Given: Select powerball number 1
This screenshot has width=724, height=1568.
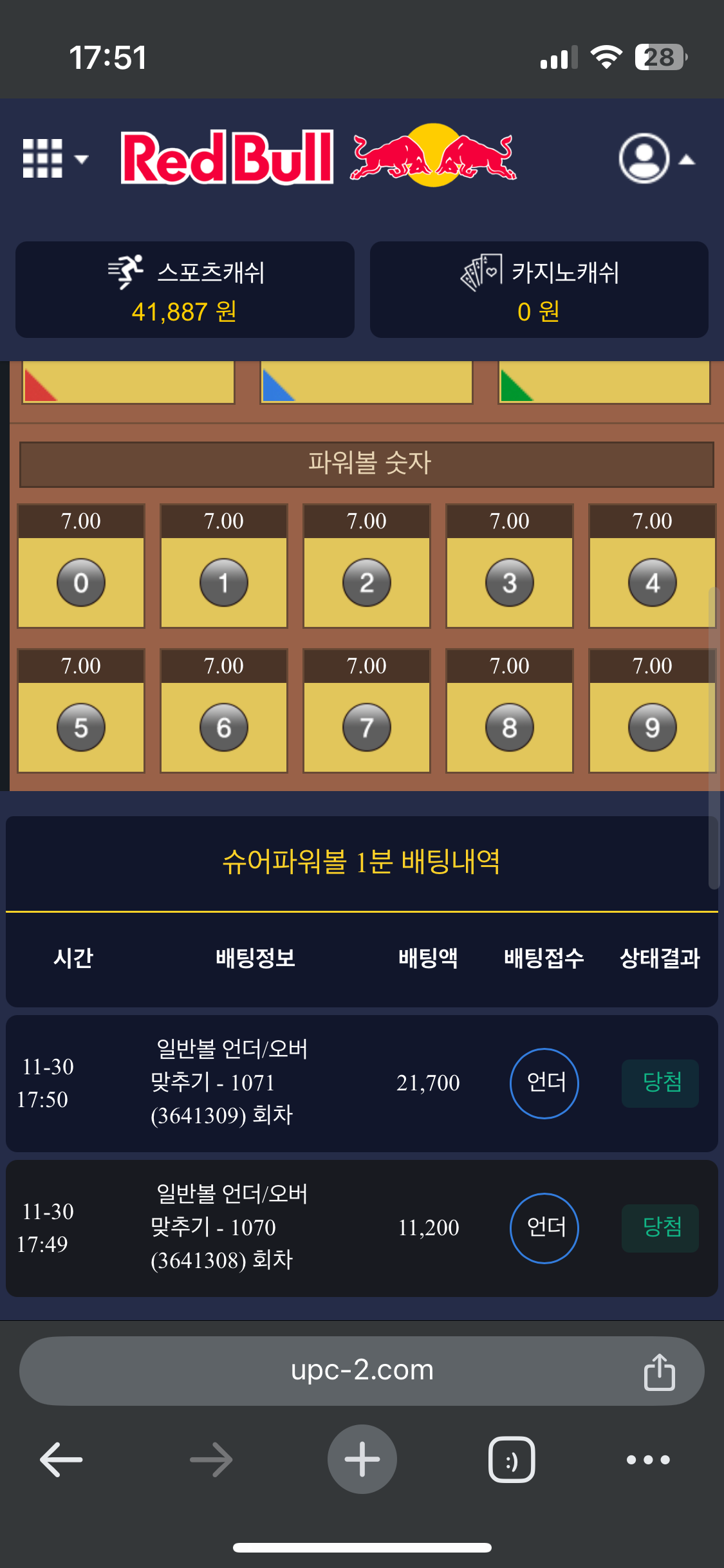Looking at the screenshot, I should [224, 582].
